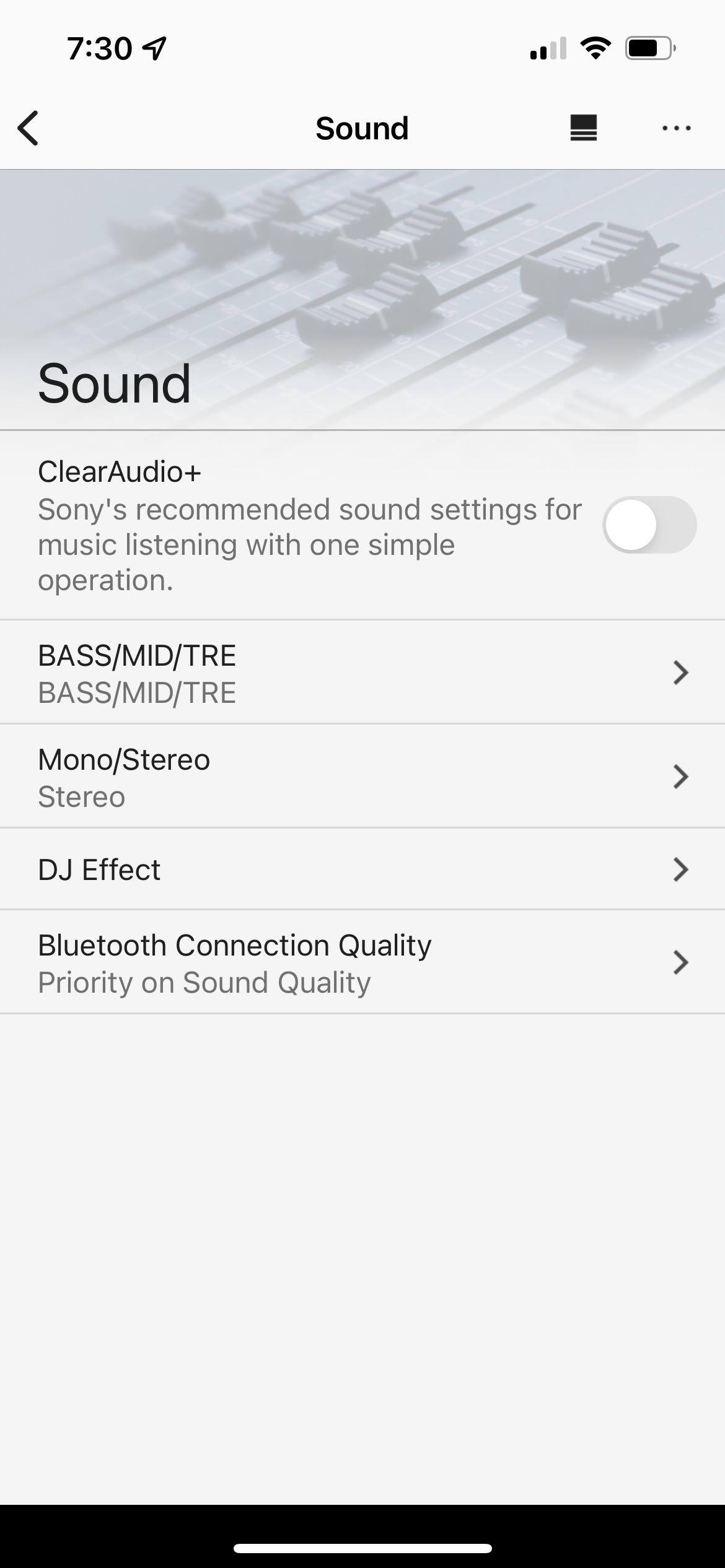Go back from Sound settings
The width and height of the screenshot is (725, 1568).
(x=29, y=128)
